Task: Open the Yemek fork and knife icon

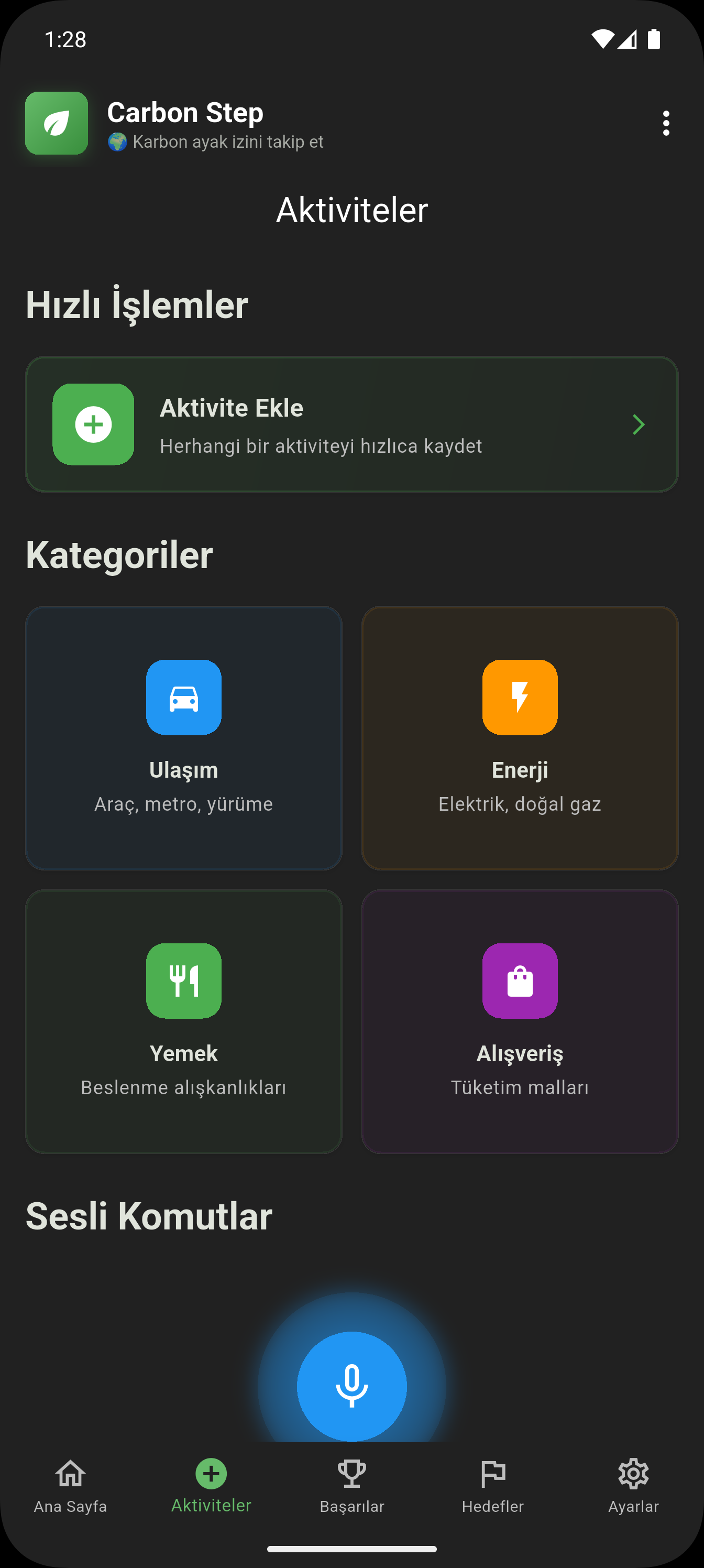Action: pyautogui.click(x=184, y=981)
